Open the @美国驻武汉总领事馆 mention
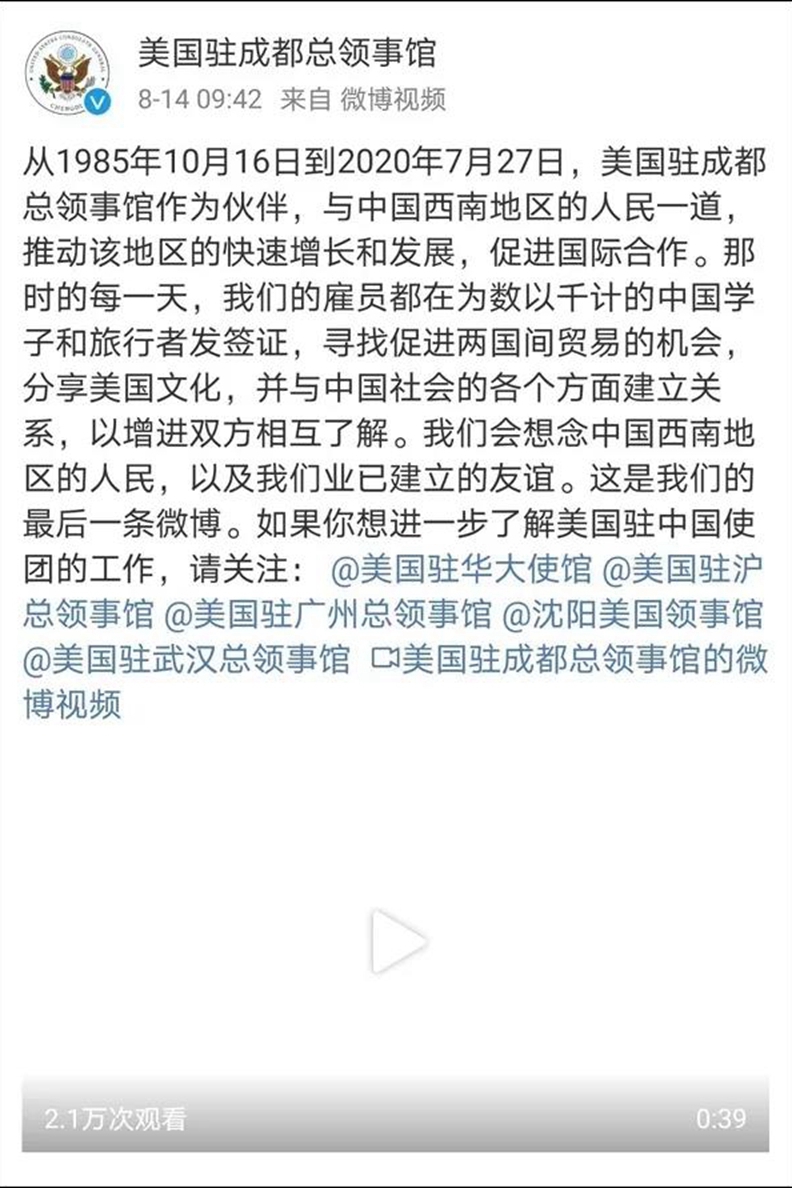792x1188 pixels. [x=187, y=660]
